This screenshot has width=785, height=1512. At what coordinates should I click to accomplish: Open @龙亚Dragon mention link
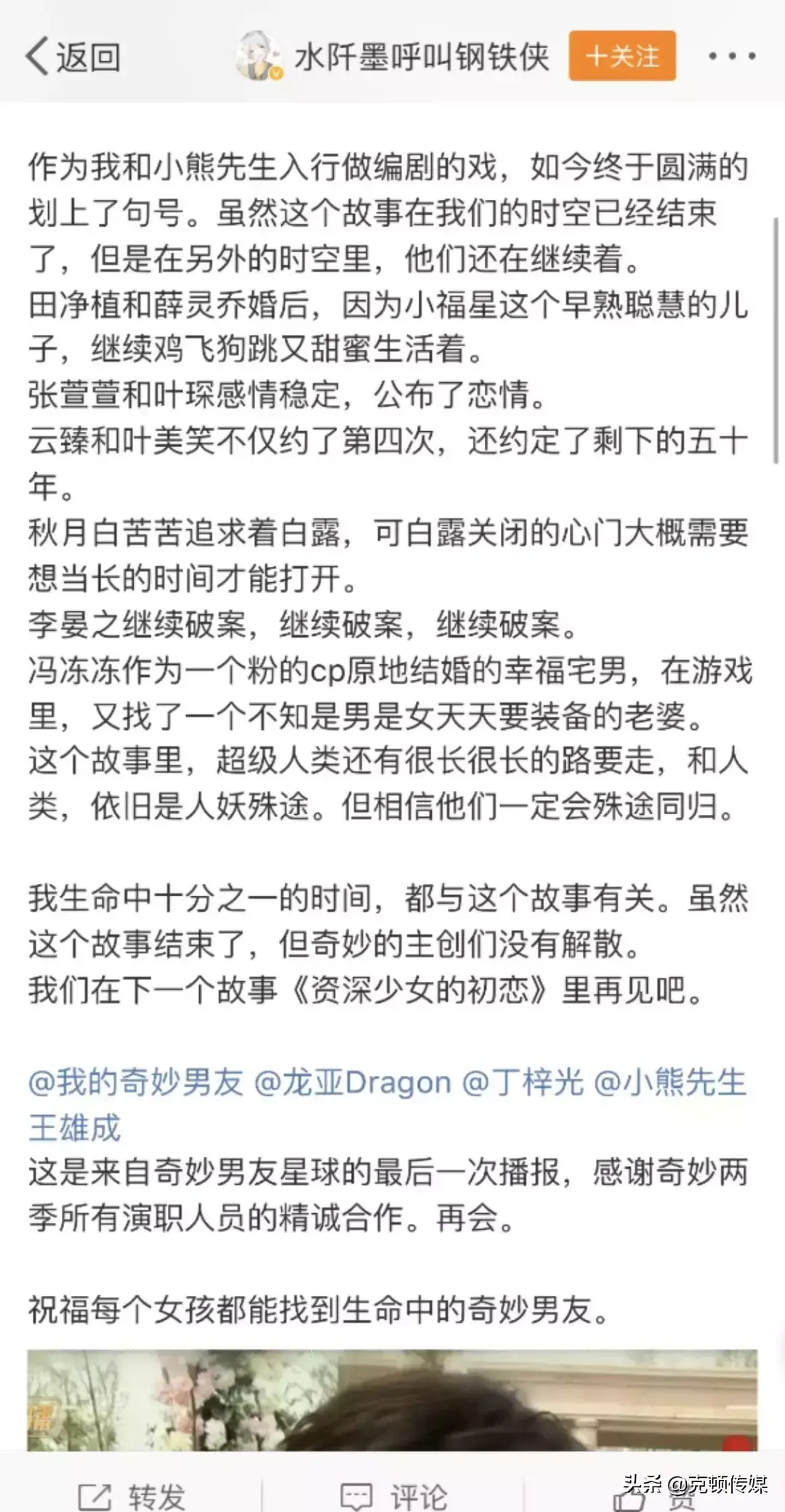coord(353,1082)
